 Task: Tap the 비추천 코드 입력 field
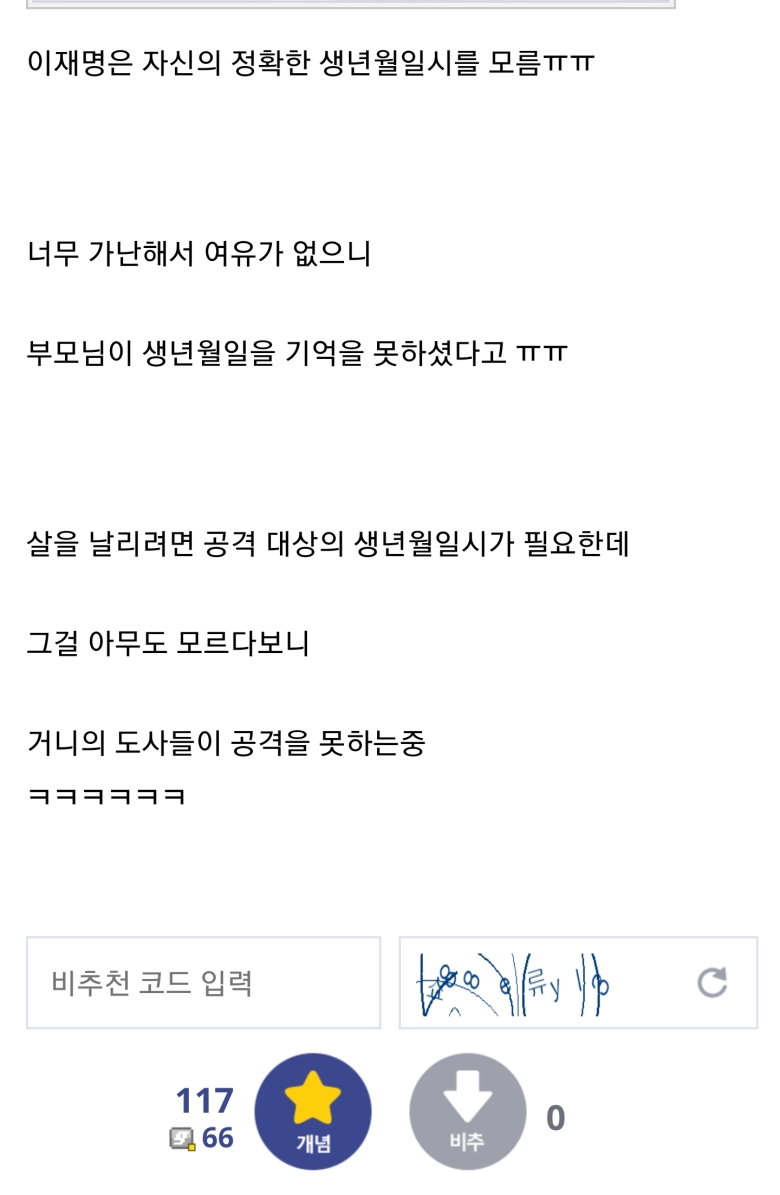point(203,982)
